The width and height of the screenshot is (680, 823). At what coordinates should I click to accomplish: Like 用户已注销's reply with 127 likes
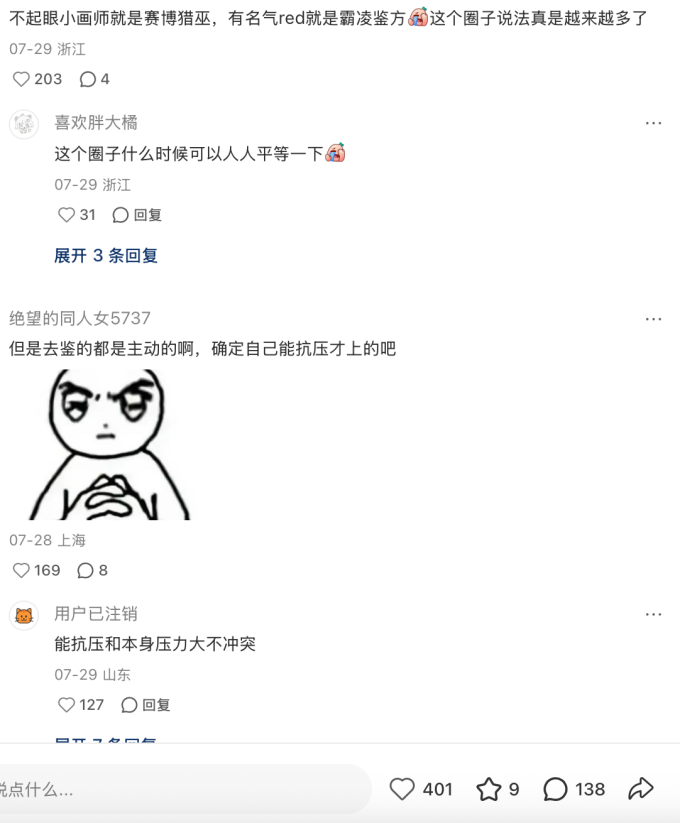81,704
